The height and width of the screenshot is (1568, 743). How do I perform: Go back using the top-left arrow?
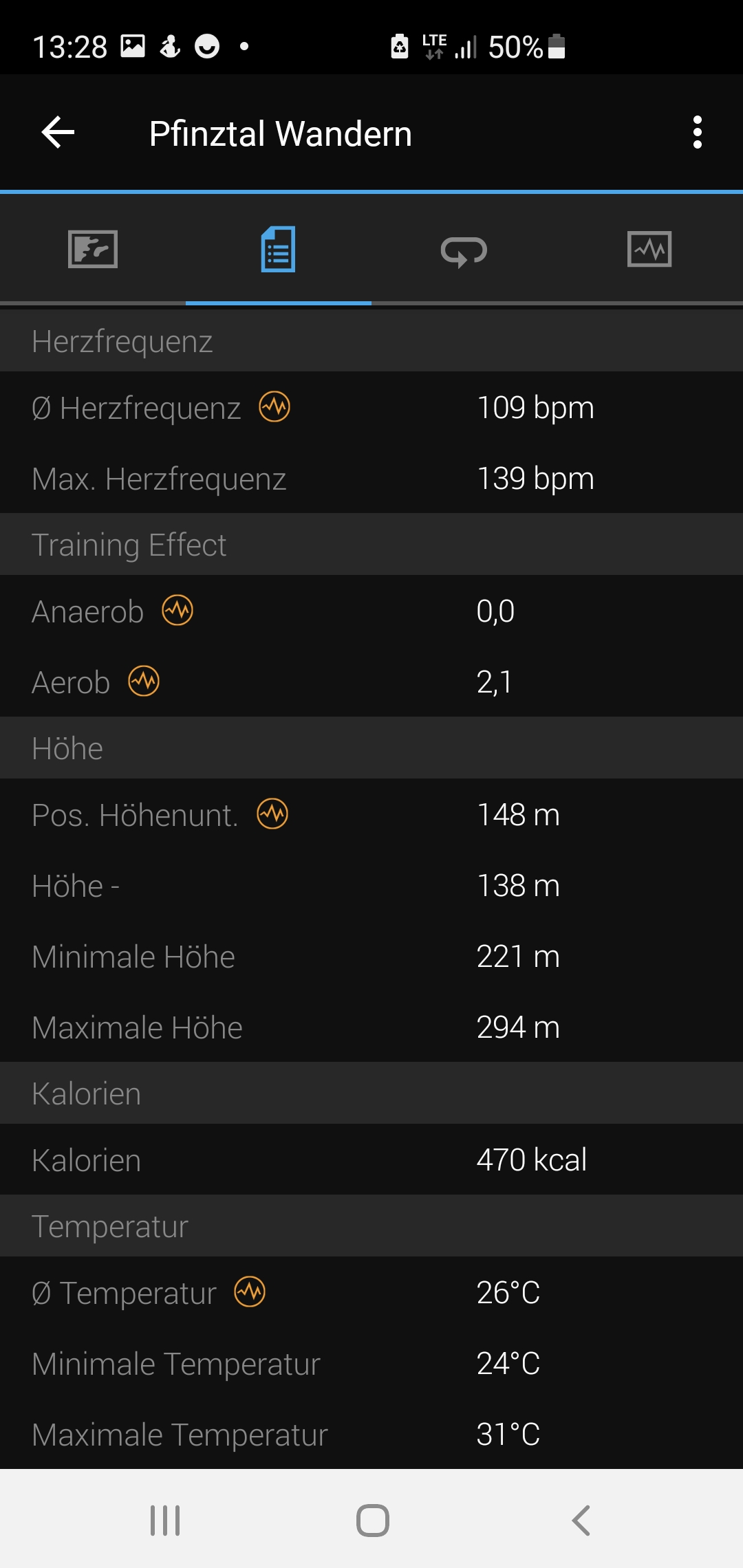(x=58, y=133)
